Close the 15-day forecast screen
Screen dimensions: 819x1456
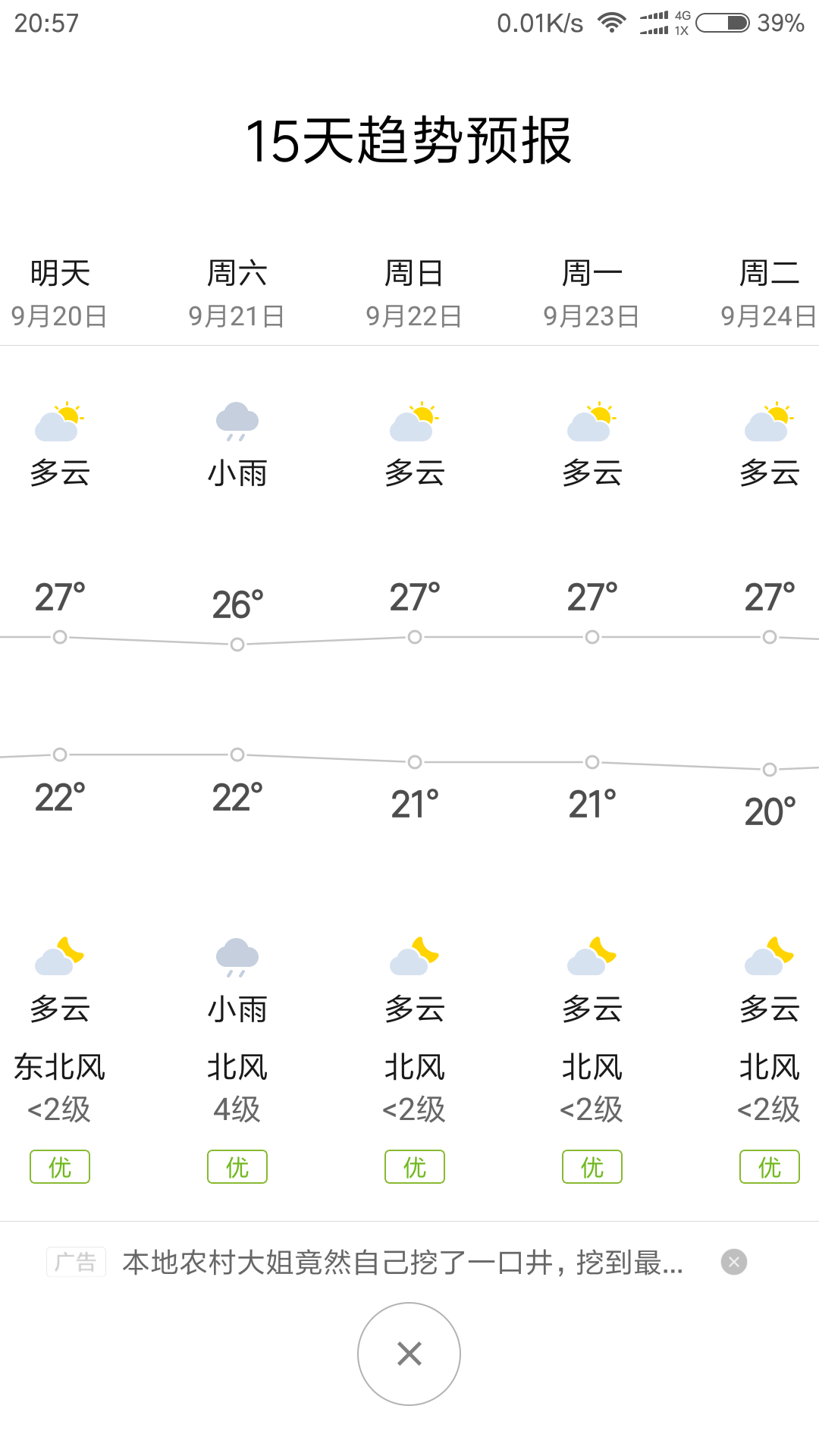[409, 1354]
